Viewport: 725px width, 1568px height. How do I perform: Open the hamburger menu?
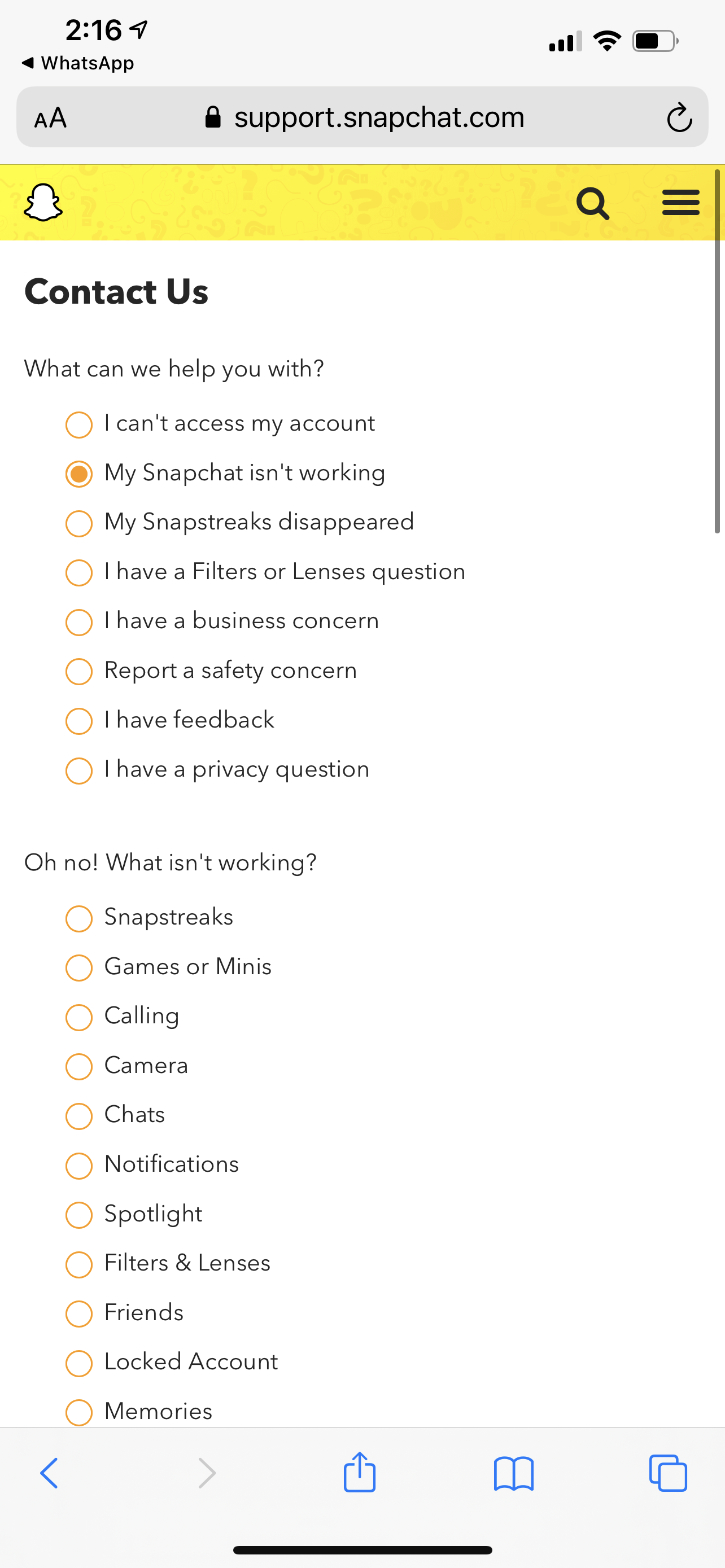pyautogui.click(x=680, y=203)
